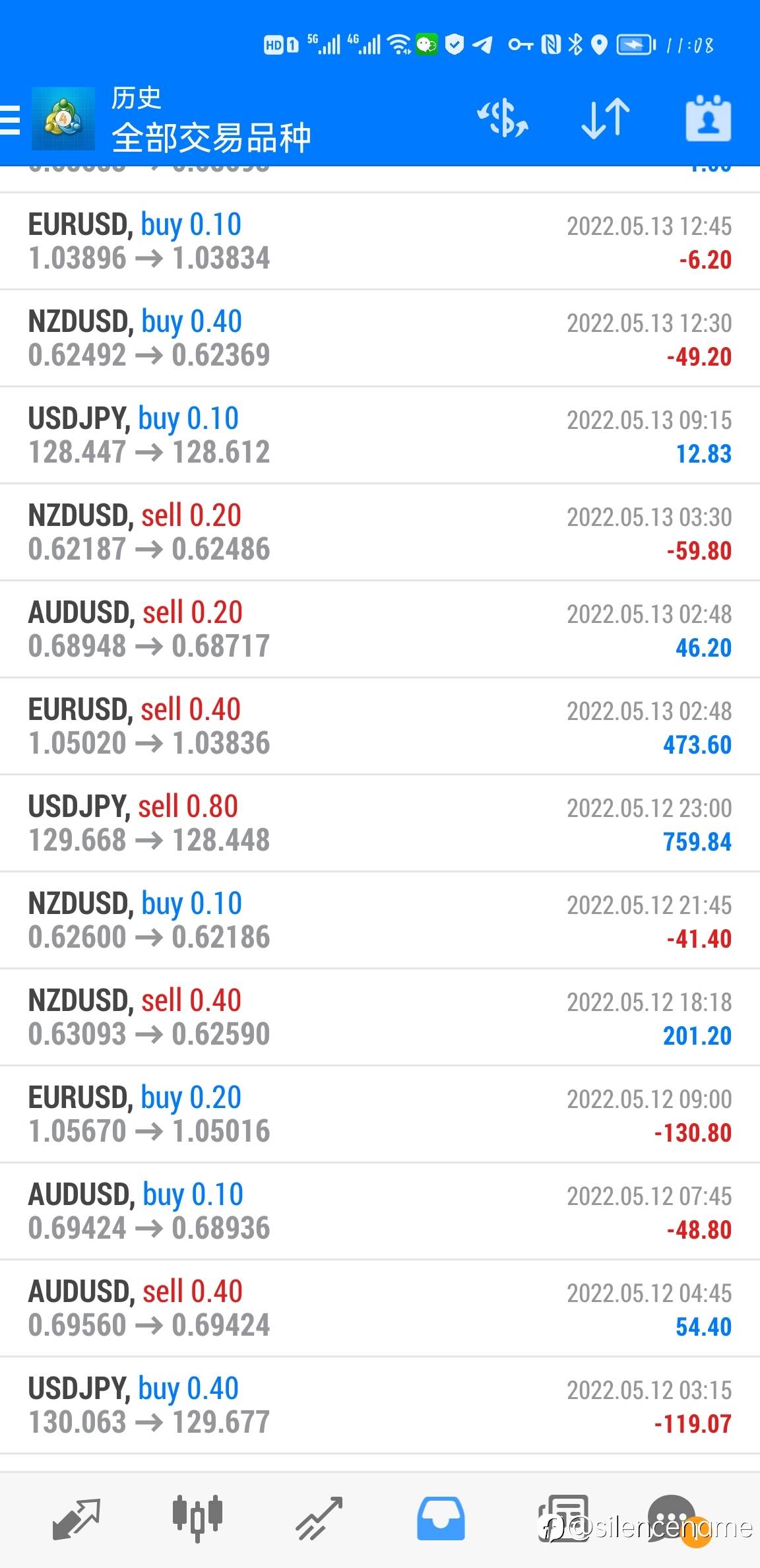Select the USDJPY sell 0.80 trade row
This screenshot has height=1568, width=760.
pyautogui.click(x=380, y=824)
